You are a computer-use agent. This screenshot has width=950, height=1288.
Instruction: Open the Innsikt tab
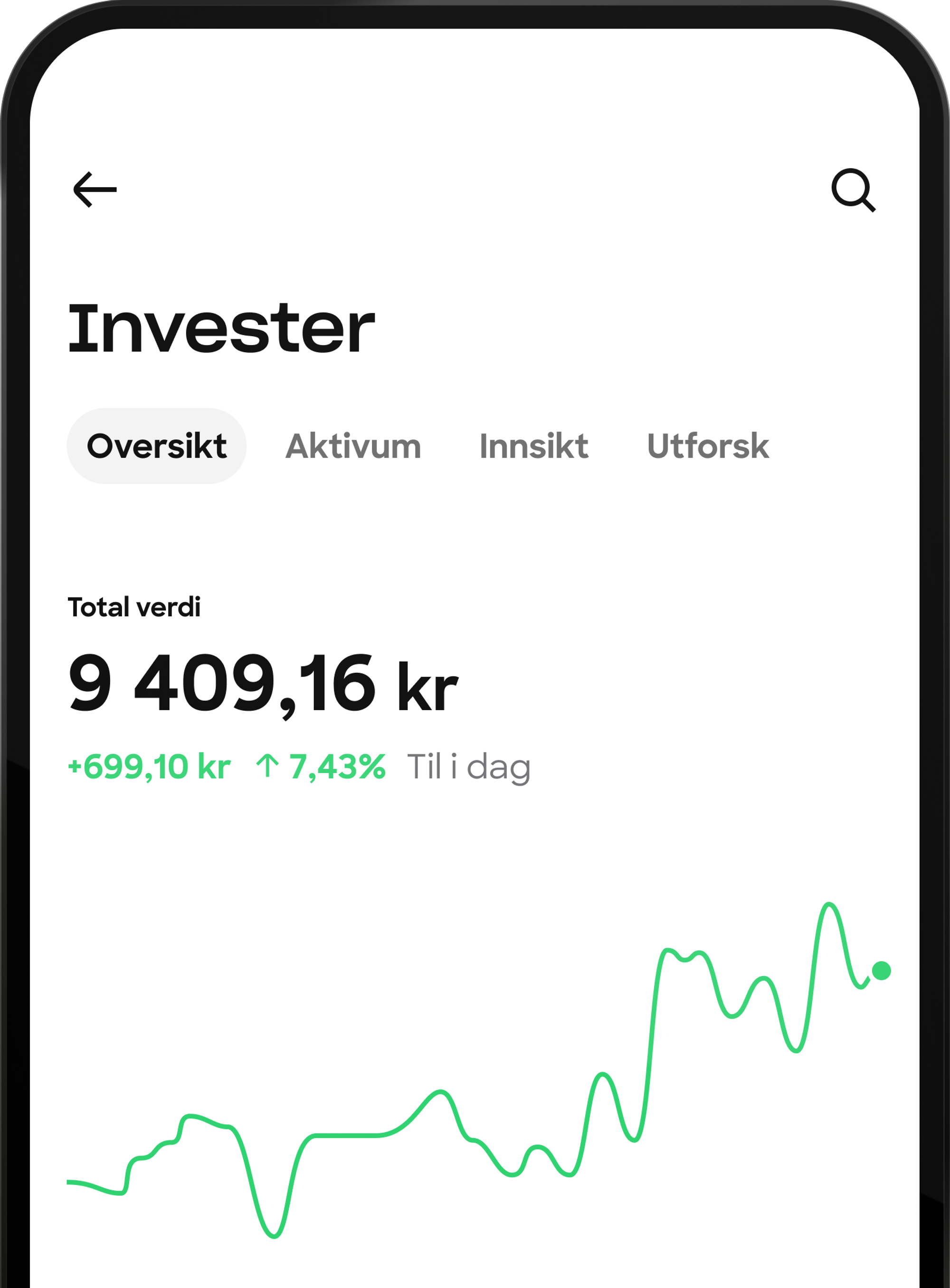pyautogui.click(x=534, y=446)
